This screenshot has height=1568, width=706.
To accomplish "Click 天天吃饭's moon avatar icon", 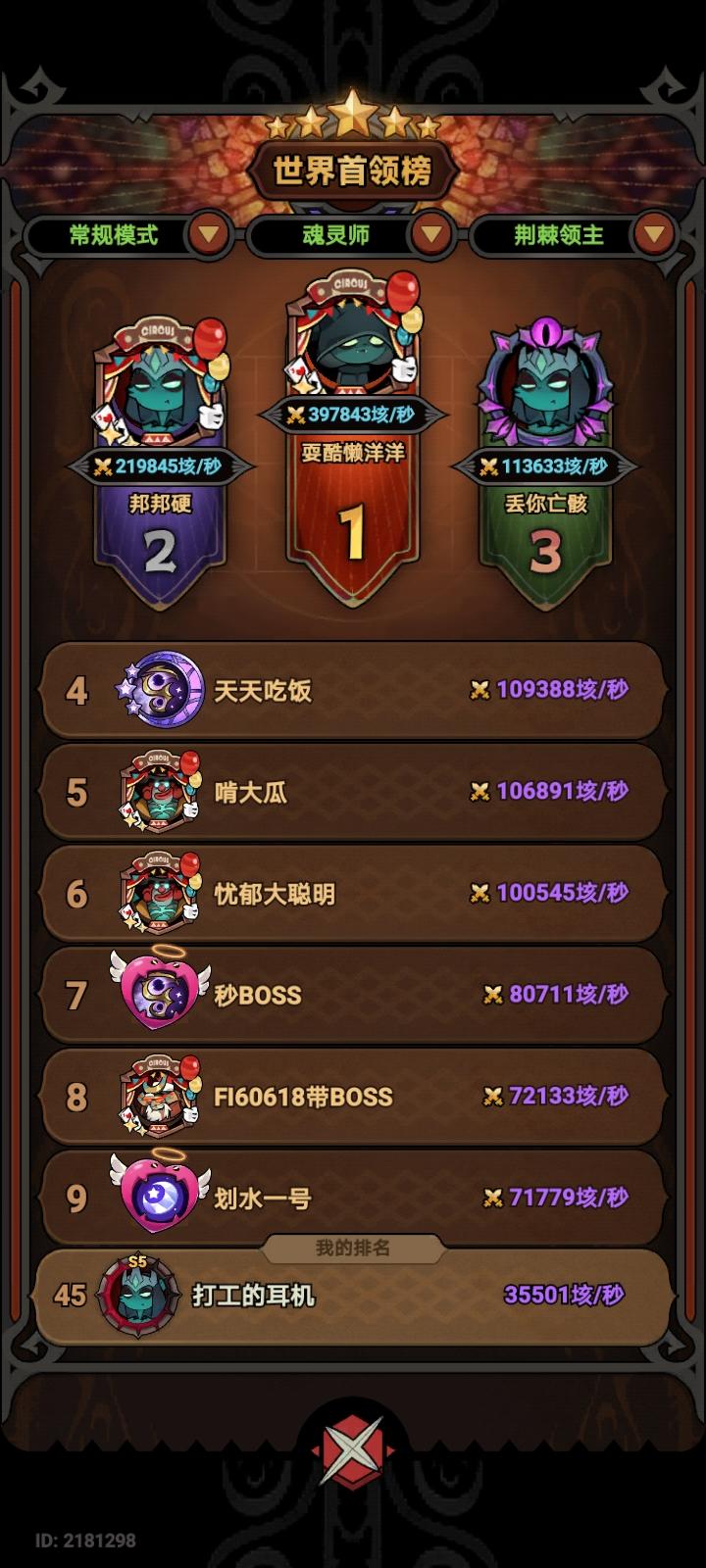I will (160, 689).
